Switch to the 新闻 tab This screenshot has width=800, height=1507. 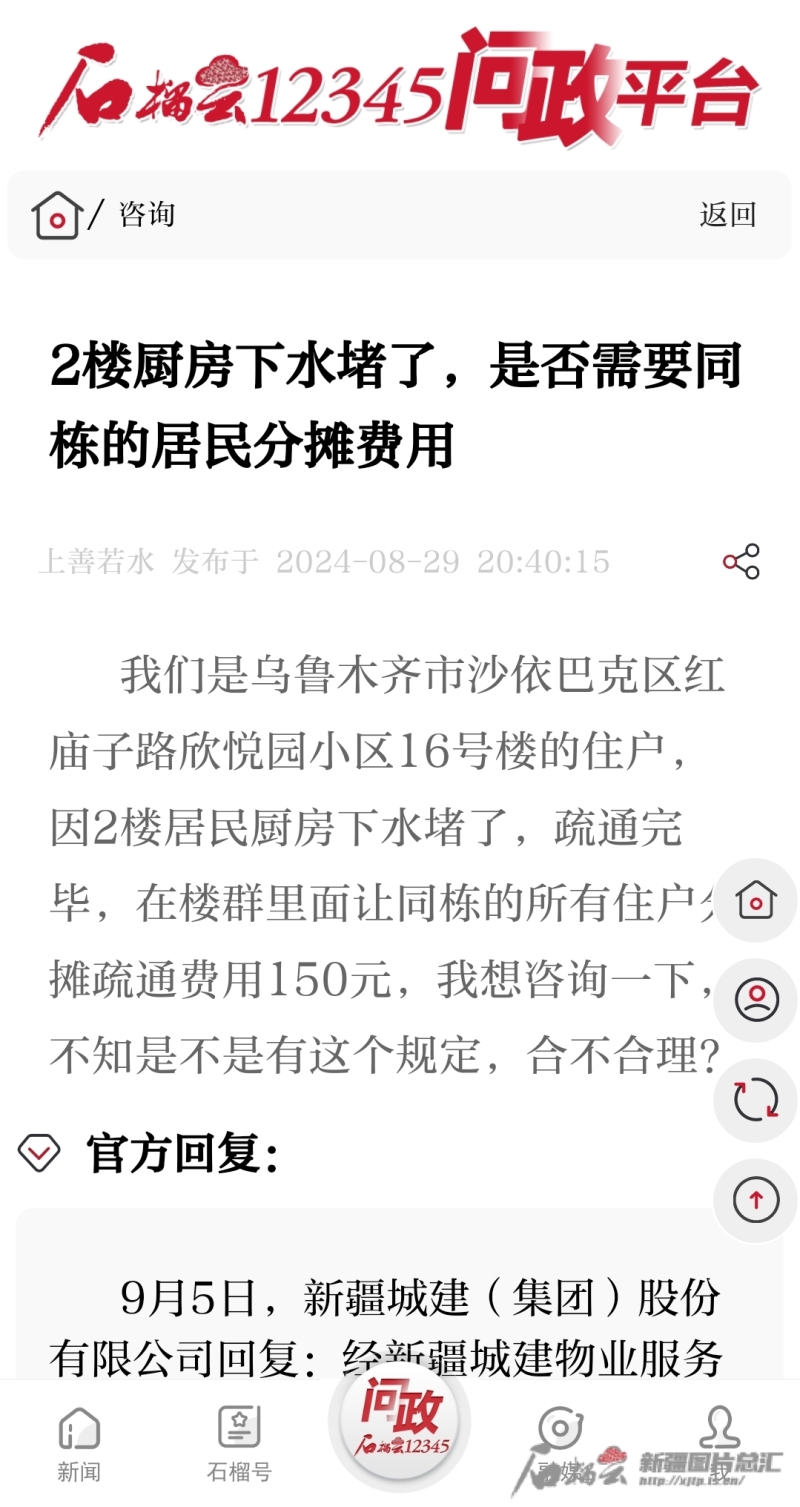pos(79,1444)
